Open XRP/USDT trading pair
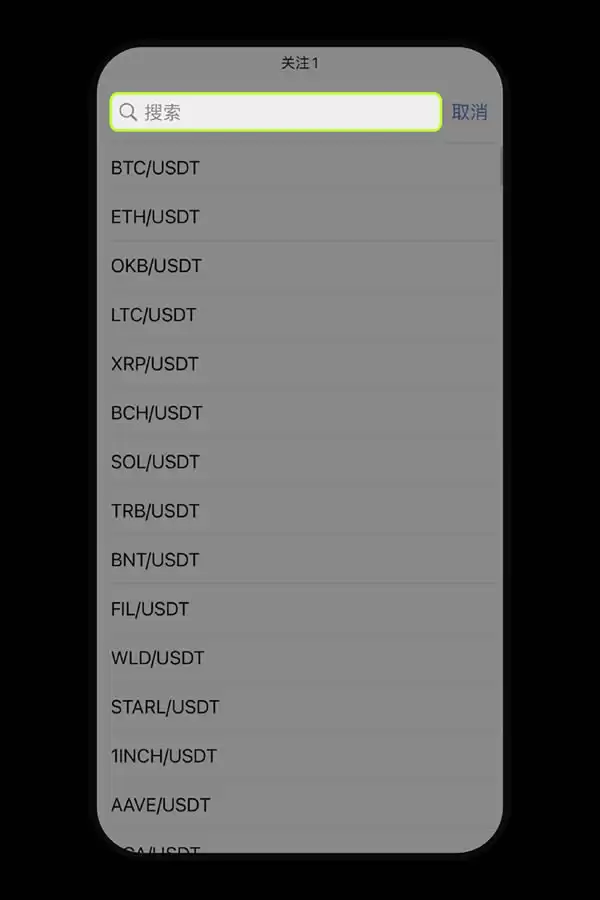This screenshot has width=600, height=900. click(155, 364)
